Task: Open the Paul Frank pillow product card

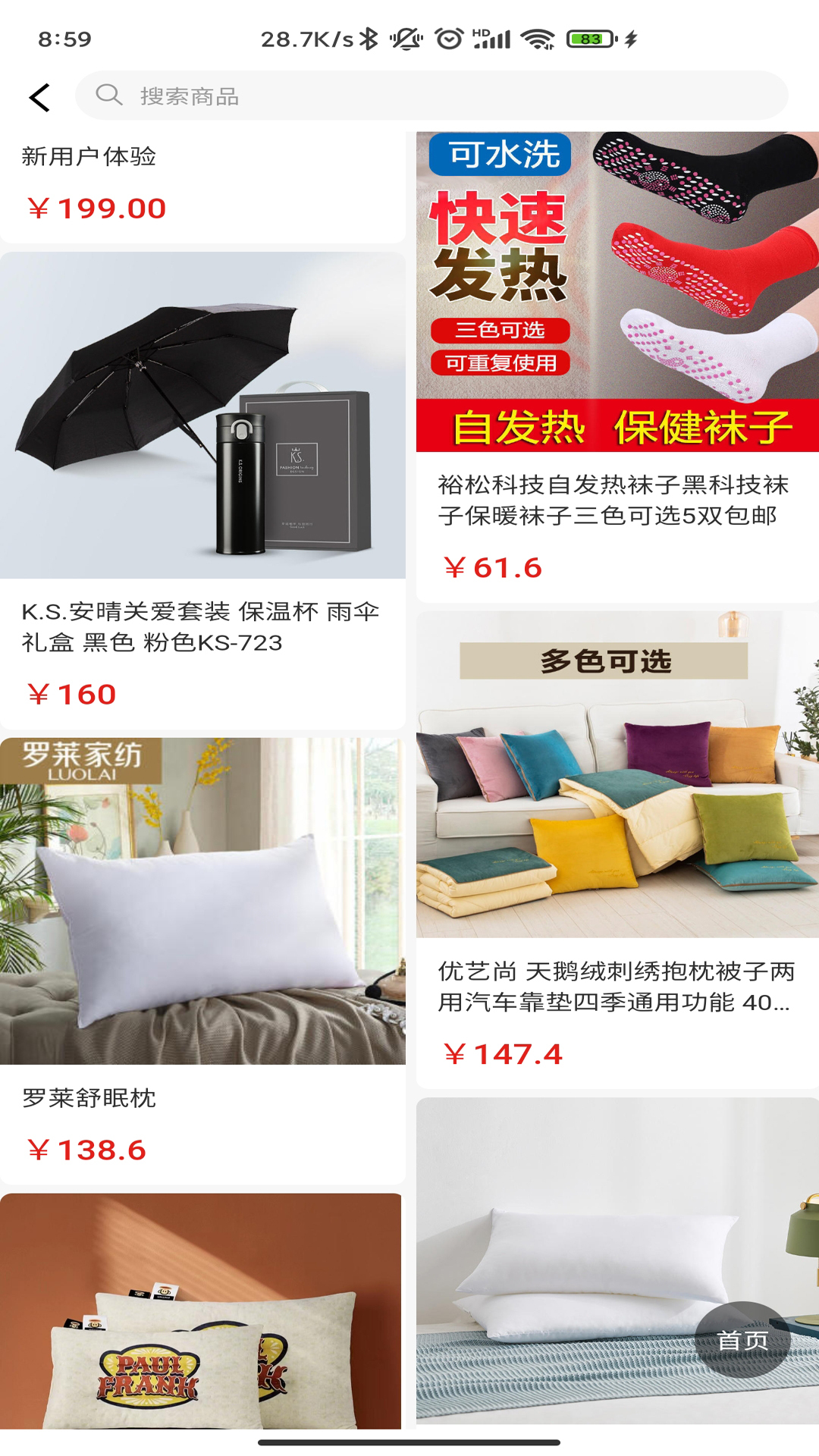Action: click(x=200, y=1312)
